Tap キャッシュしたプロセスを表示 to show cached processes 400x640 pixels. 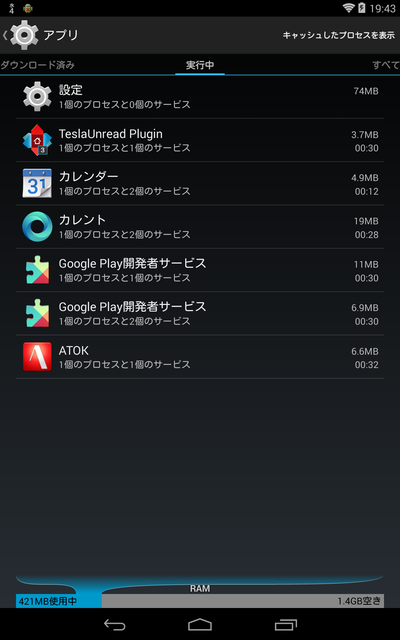(338, 36)
